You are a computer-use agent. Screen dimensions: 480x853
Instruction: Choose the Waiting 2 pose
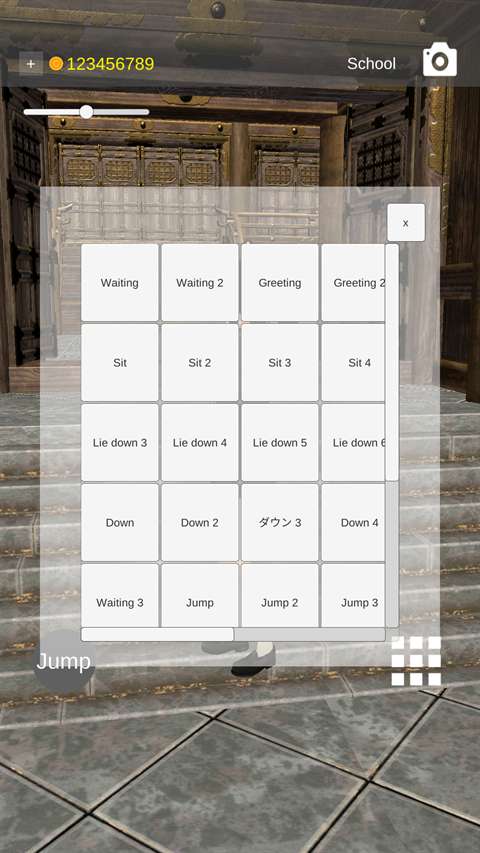200,282
